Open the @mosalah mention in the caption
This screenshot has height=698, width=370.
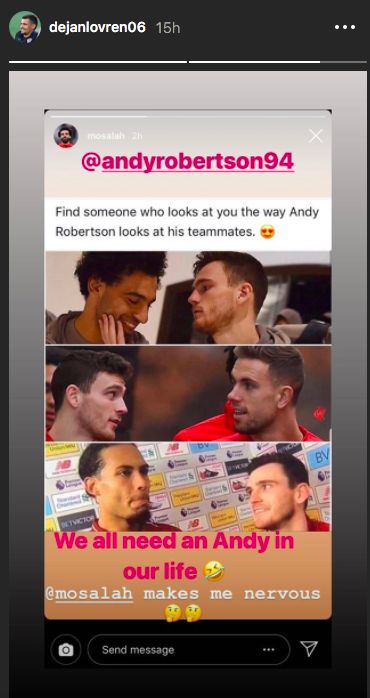coord(89,594)
